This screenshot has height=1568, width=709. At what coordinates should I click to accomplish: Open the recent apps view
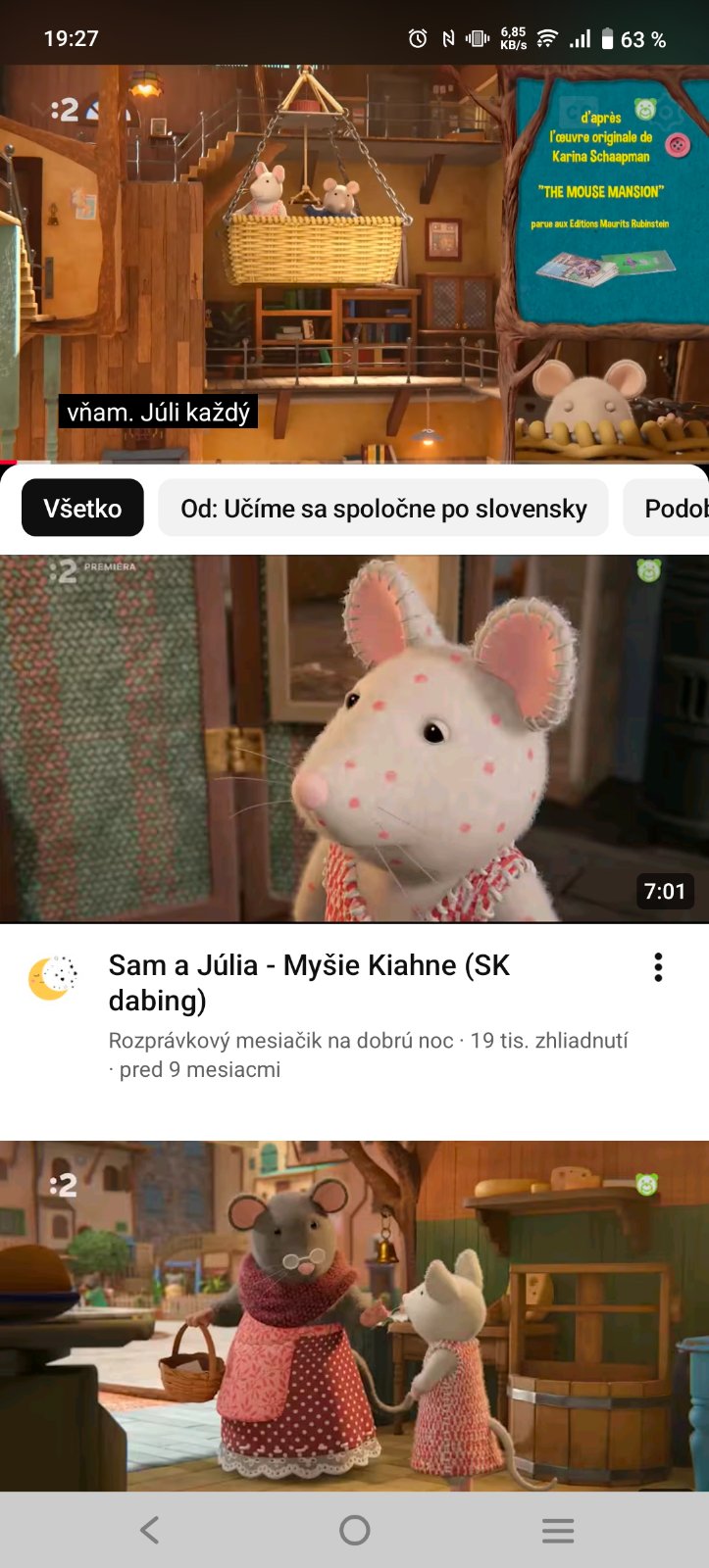pos(558,1530)
